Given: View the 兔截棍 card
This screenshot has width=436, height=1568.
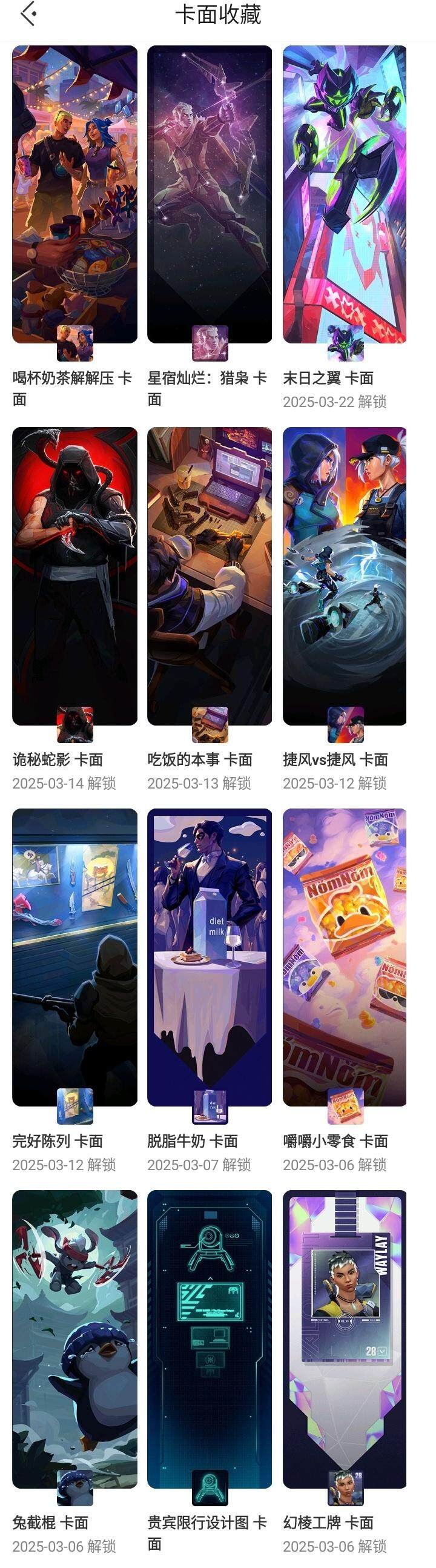Looking at the screenshot, I should point(74,1339).
